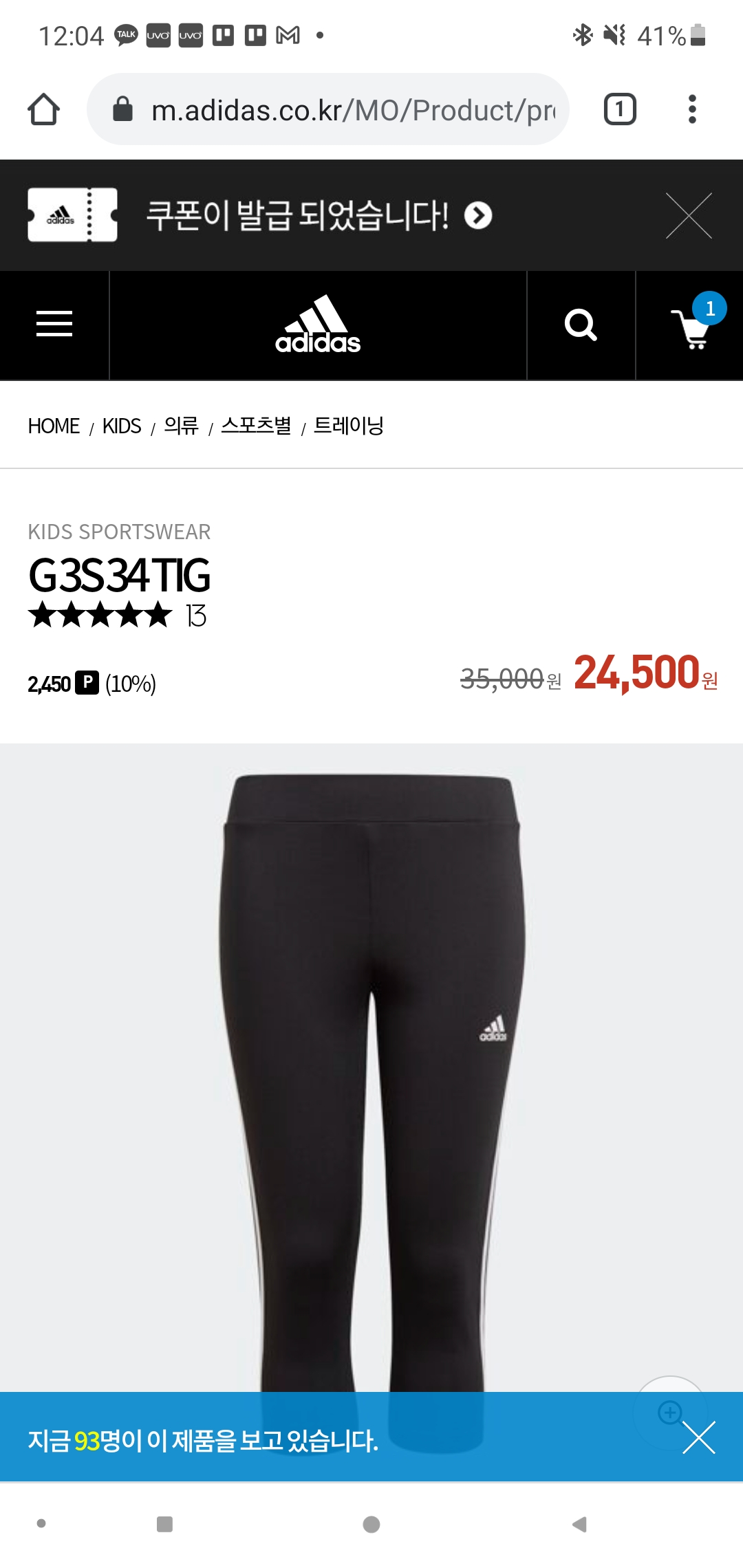
Task: Open the site search
Action: (x=581, y=325)
